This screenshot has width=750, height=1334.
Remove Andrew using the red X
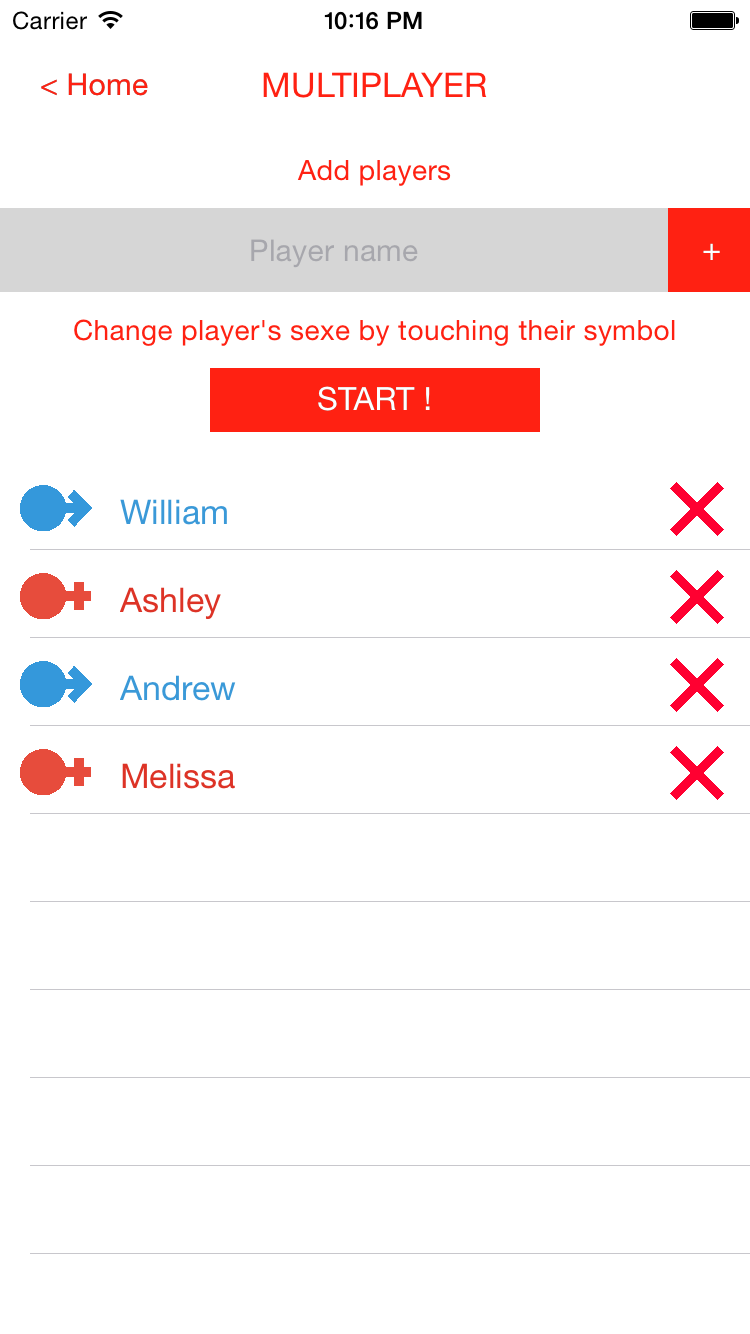tap(697, 686)
